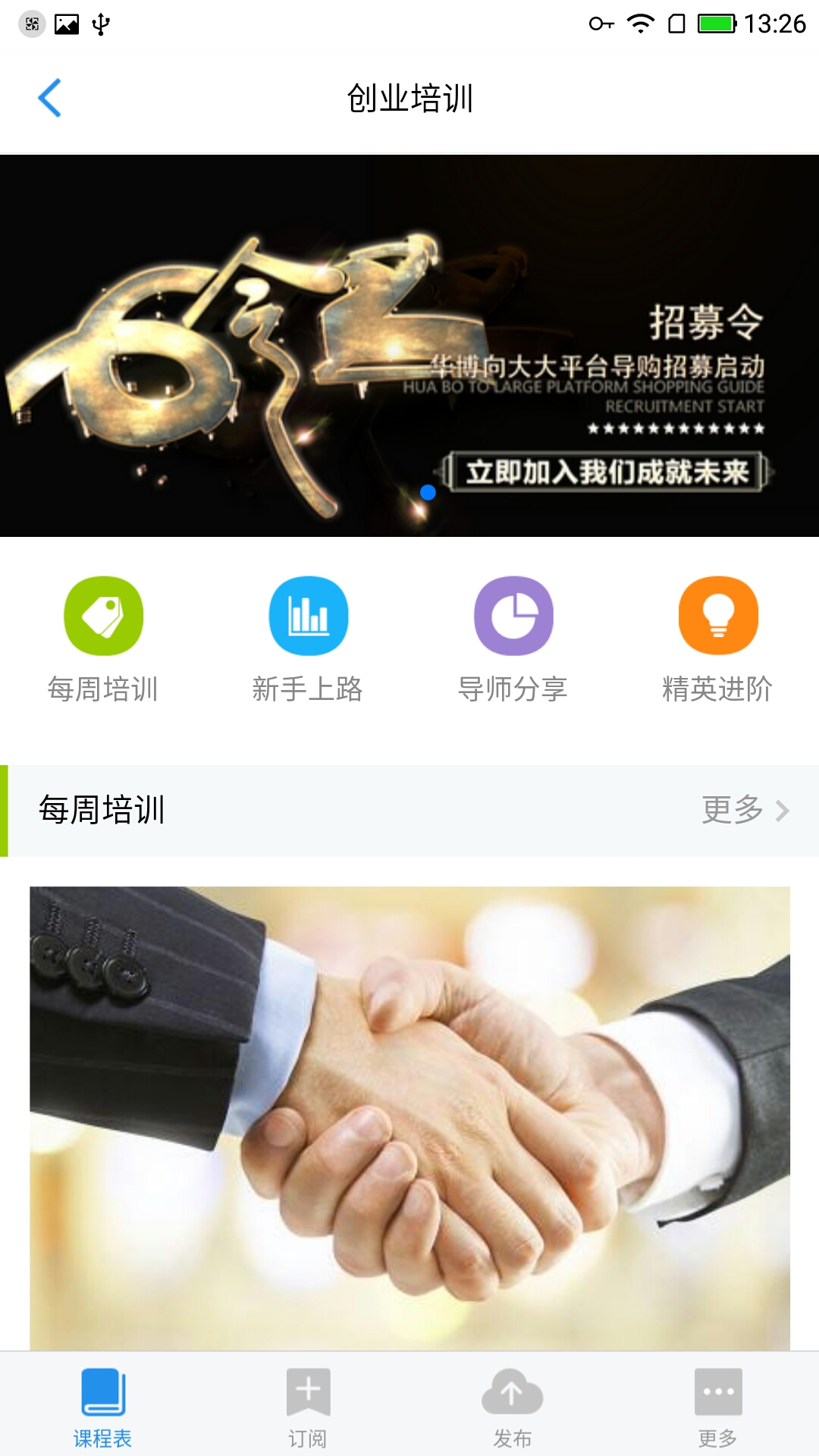
Task: View 更多 for 每周培训
Action: pos(745,810)
